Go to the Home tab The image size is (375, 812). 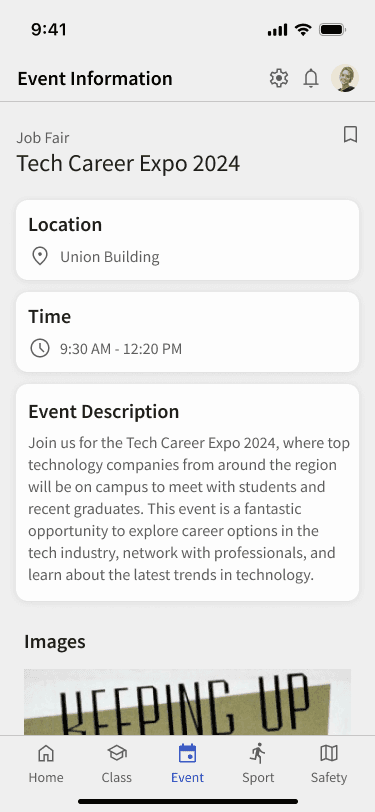(46, 764)
